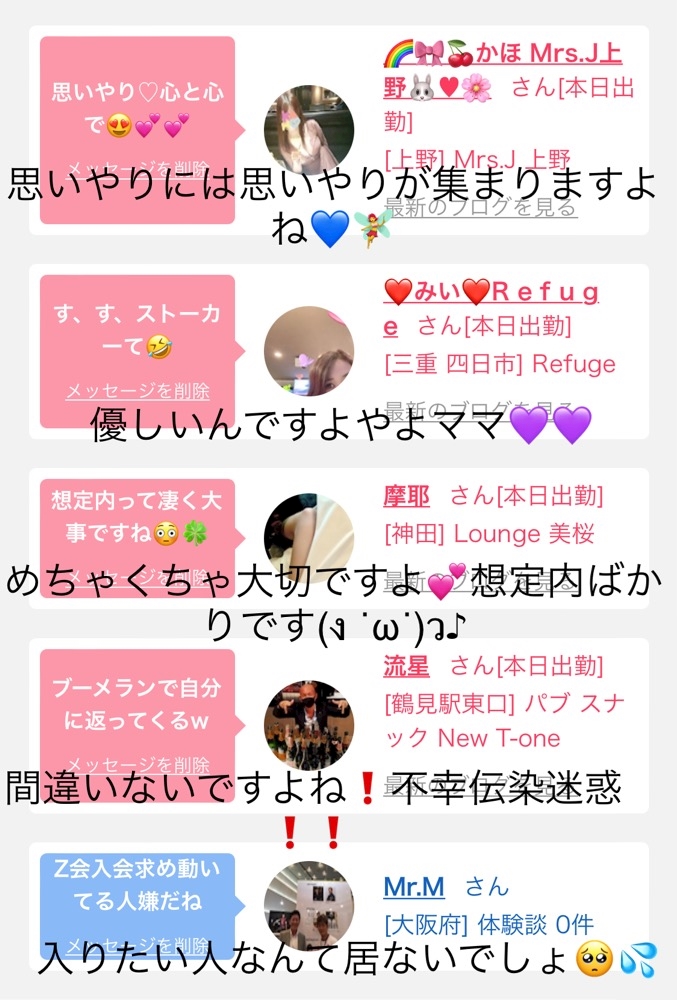
Task: Open 流星's profile link
Action: (406, 666)
